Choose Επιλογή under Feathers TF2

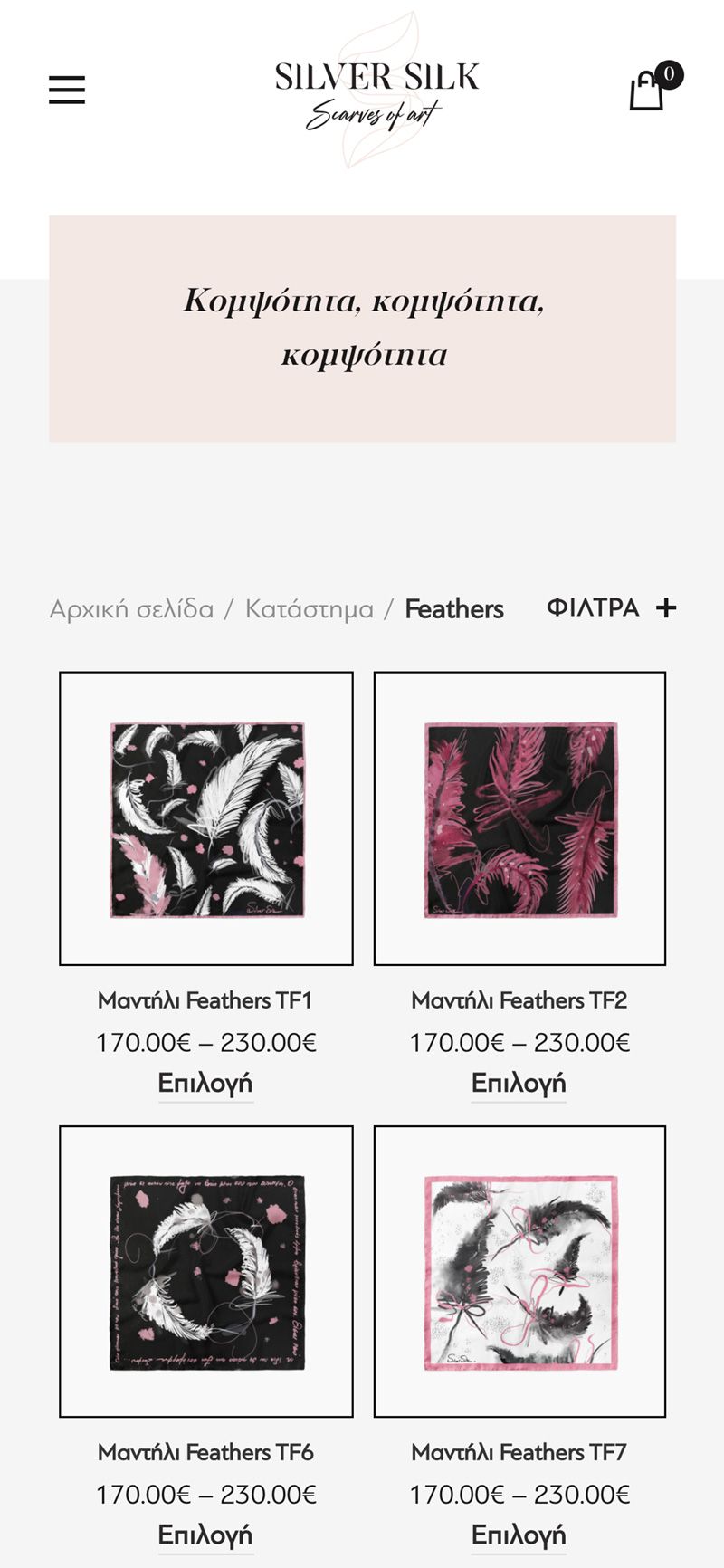tap(519, 1083)
